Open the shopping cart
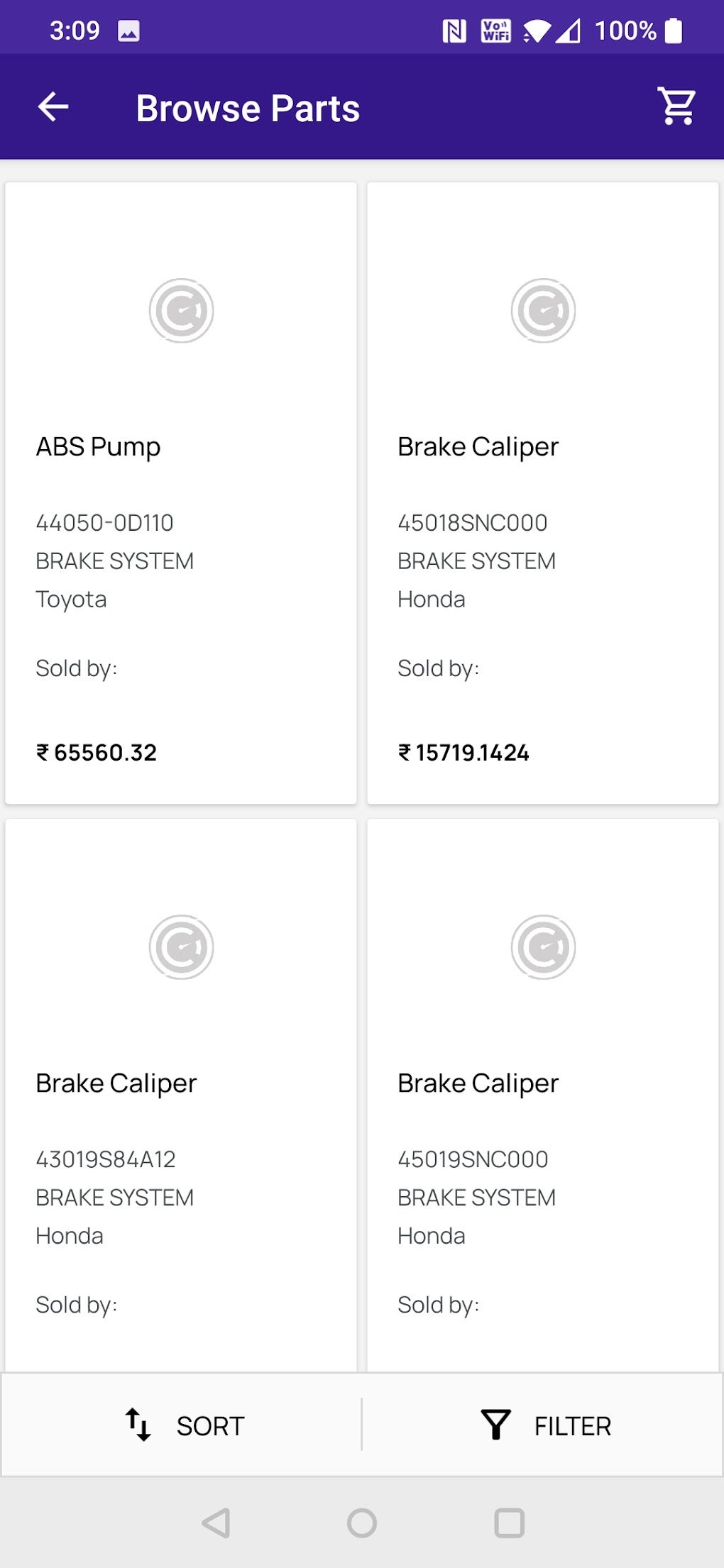The height and width of the screenshot is (1568, 724). (x=674, y=106)
